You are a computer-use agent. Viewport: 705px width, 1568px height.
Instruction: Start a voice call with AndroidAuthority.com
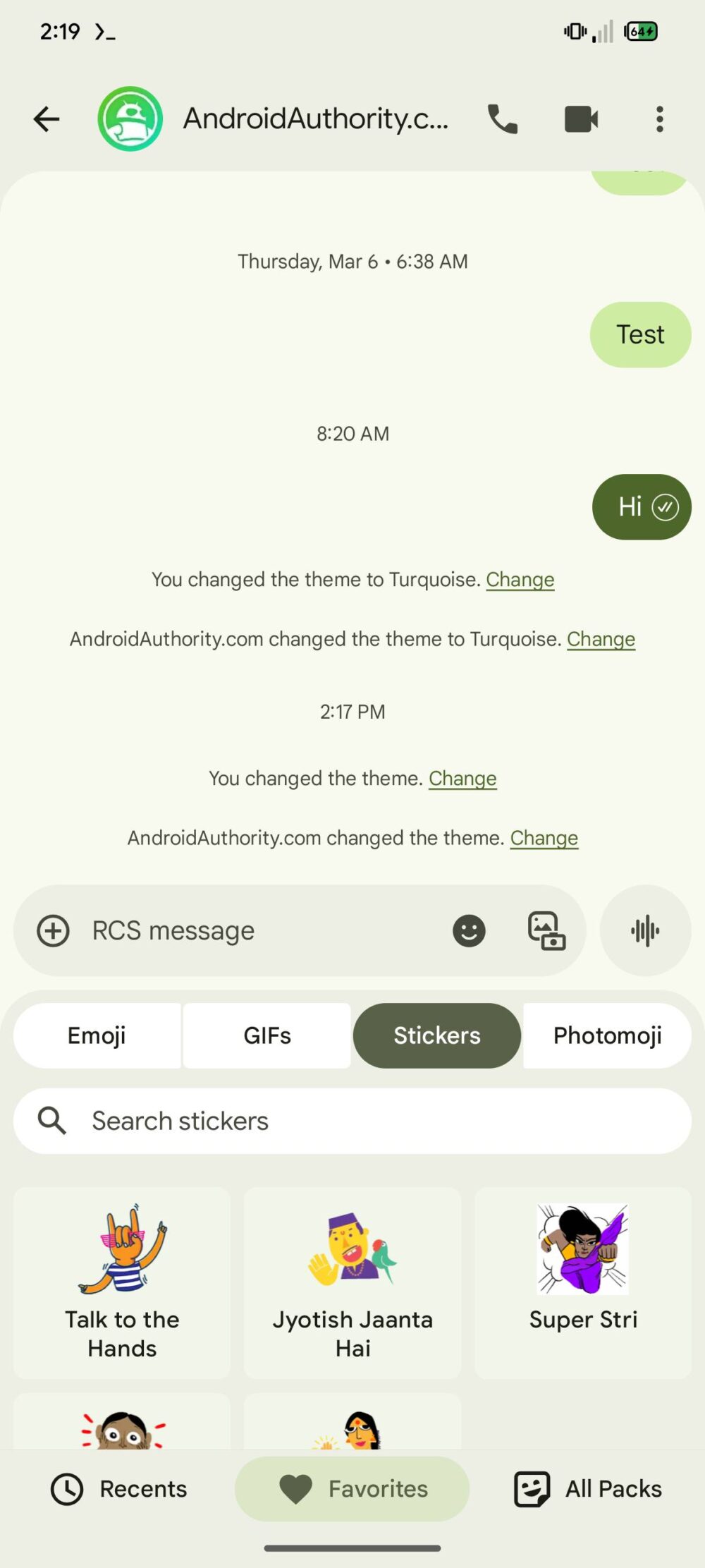(x=502, y=118)
